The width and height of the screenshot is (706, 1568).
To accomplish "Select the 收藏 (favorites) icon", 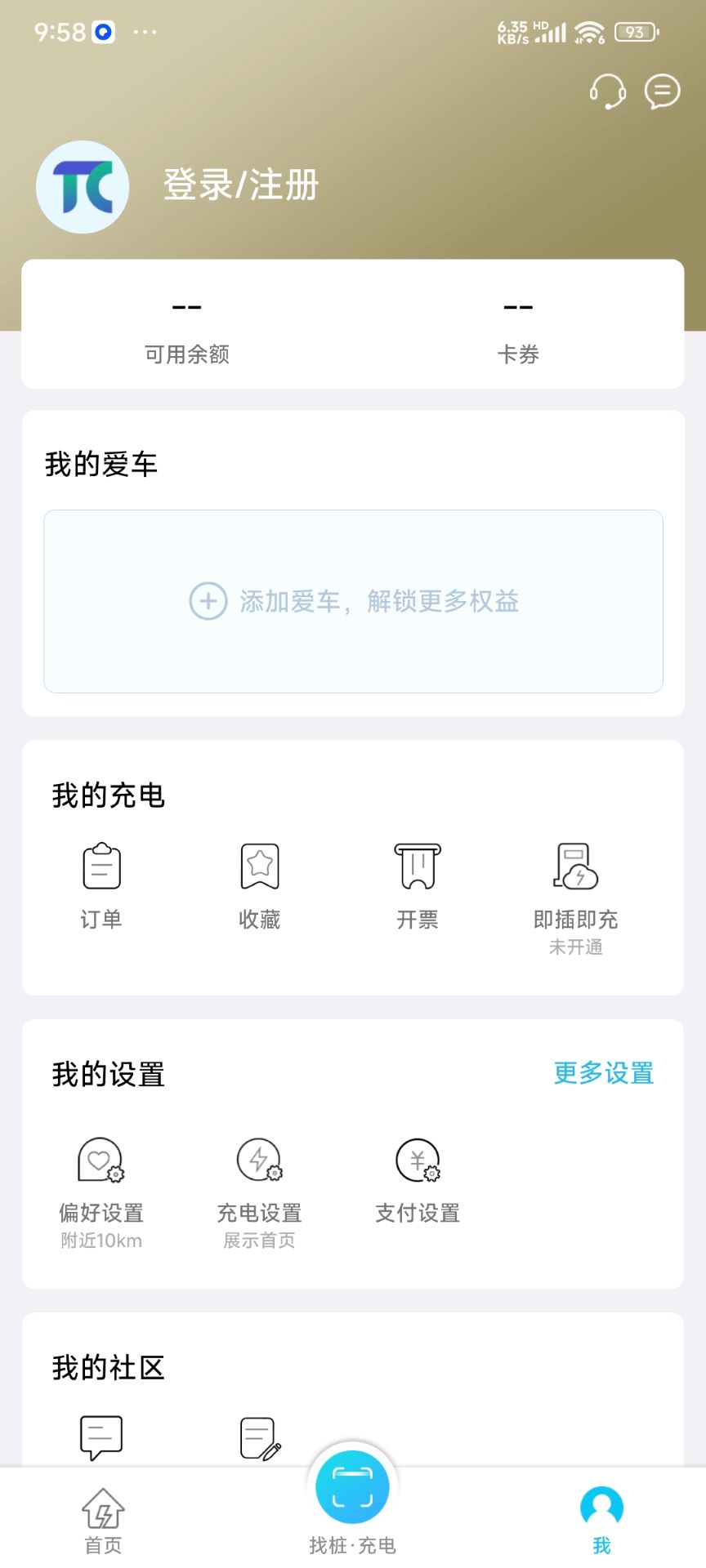I will [258, 886].
